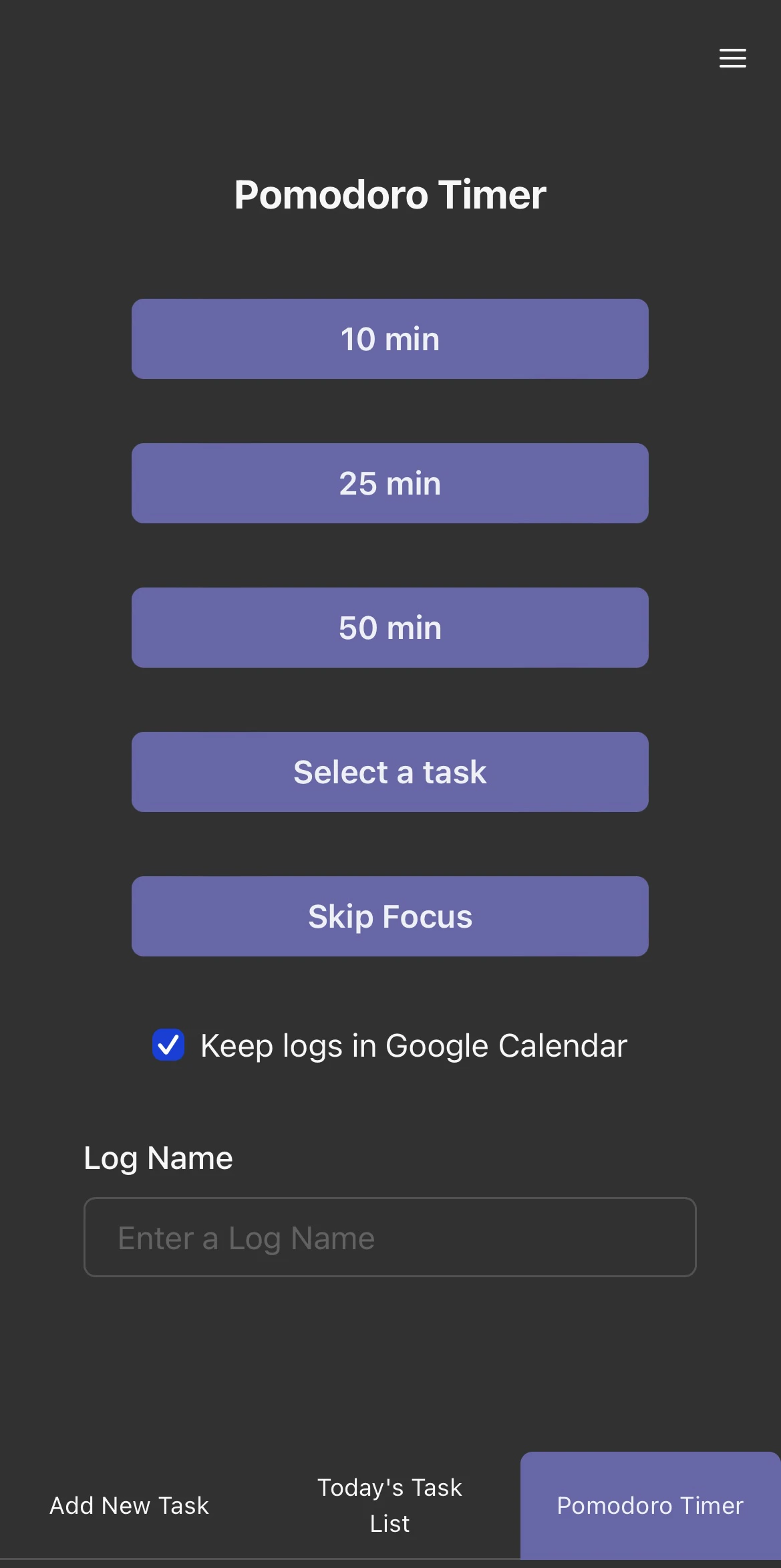
Task: Switch to the Add New Task tab
Action: (x=130, y=1505)
